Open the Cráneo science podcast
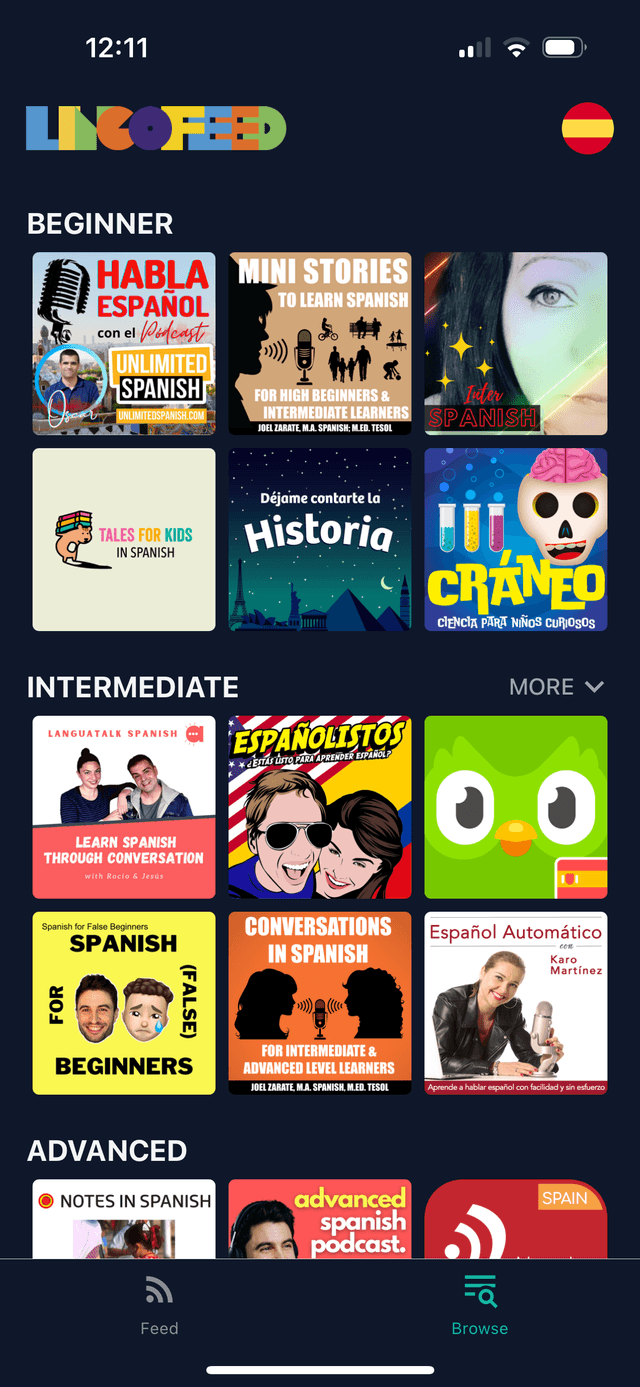This screenshot has width=640, height=1387. [x=516, y=539]
